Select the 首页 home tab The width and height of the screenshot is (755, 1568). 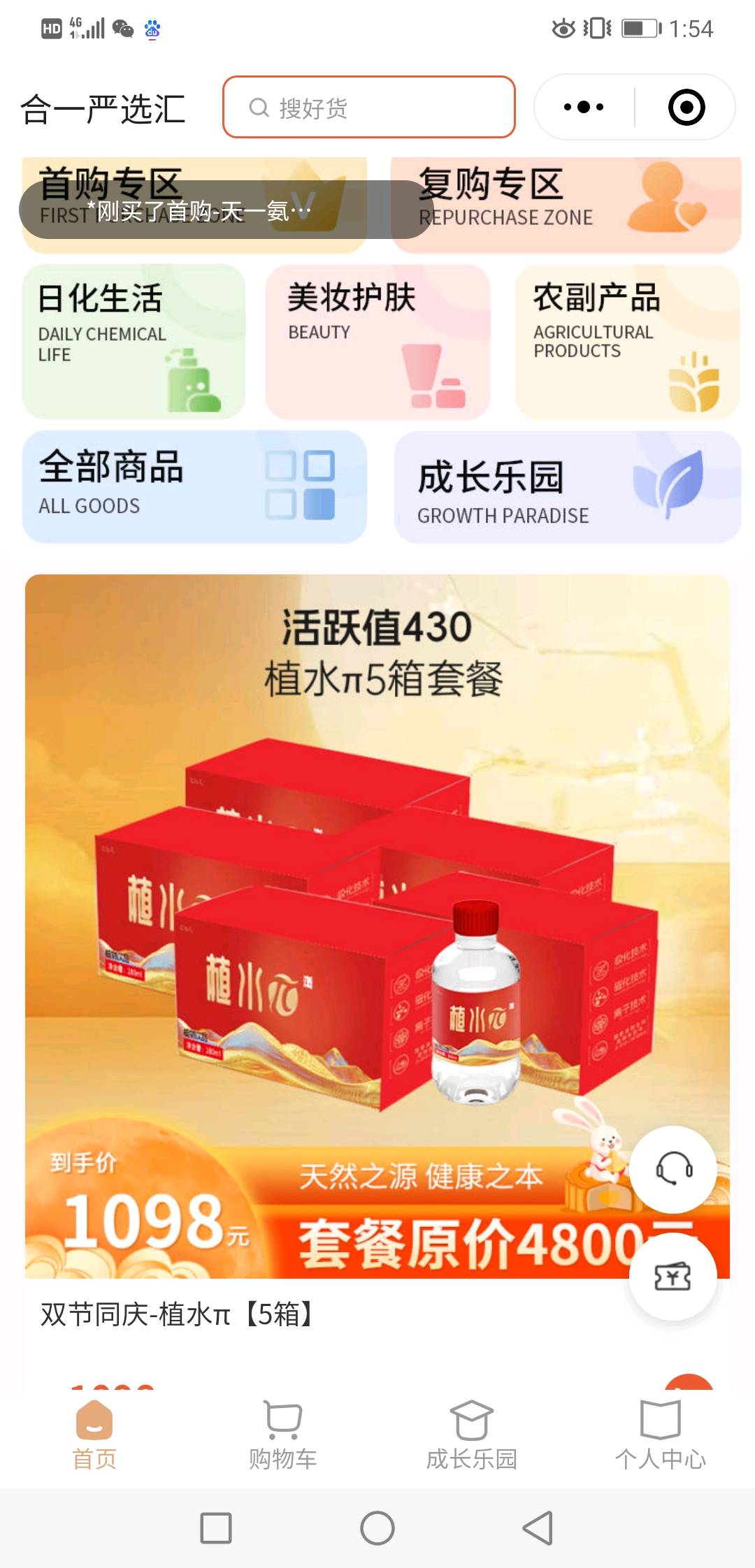[94, 1435]
